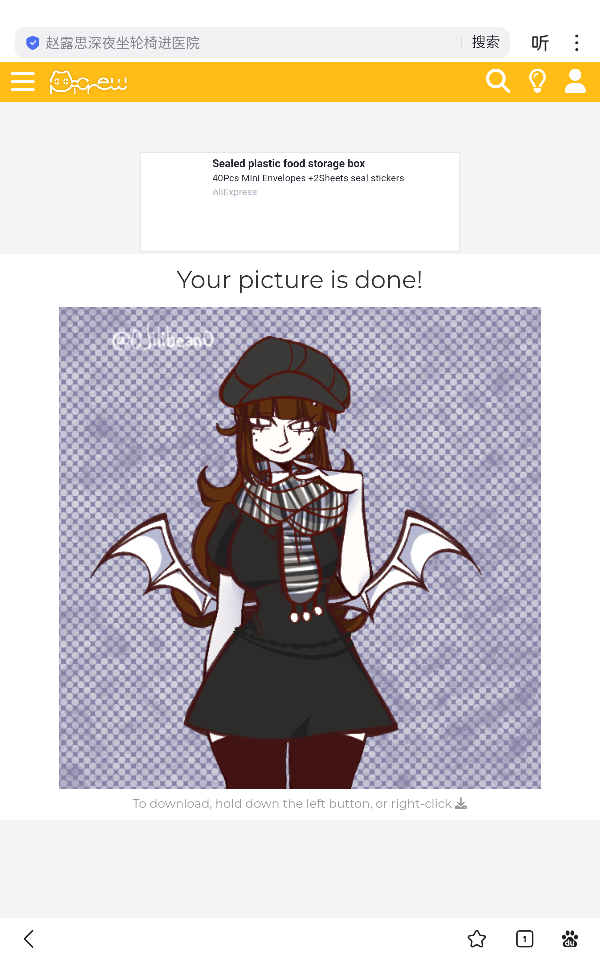Tap the 听 listen button

(540, 43)
